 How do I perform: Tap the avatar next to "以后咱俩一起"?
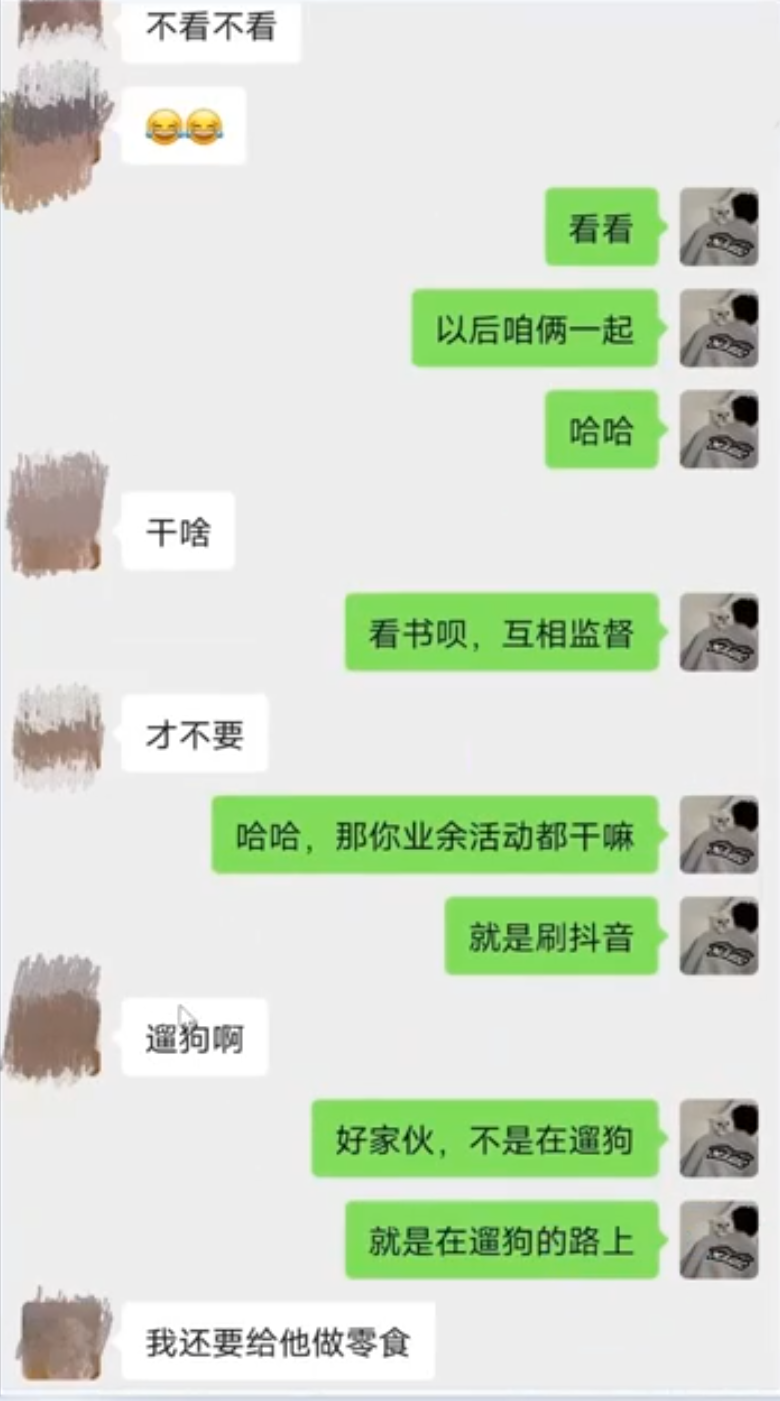718,328
